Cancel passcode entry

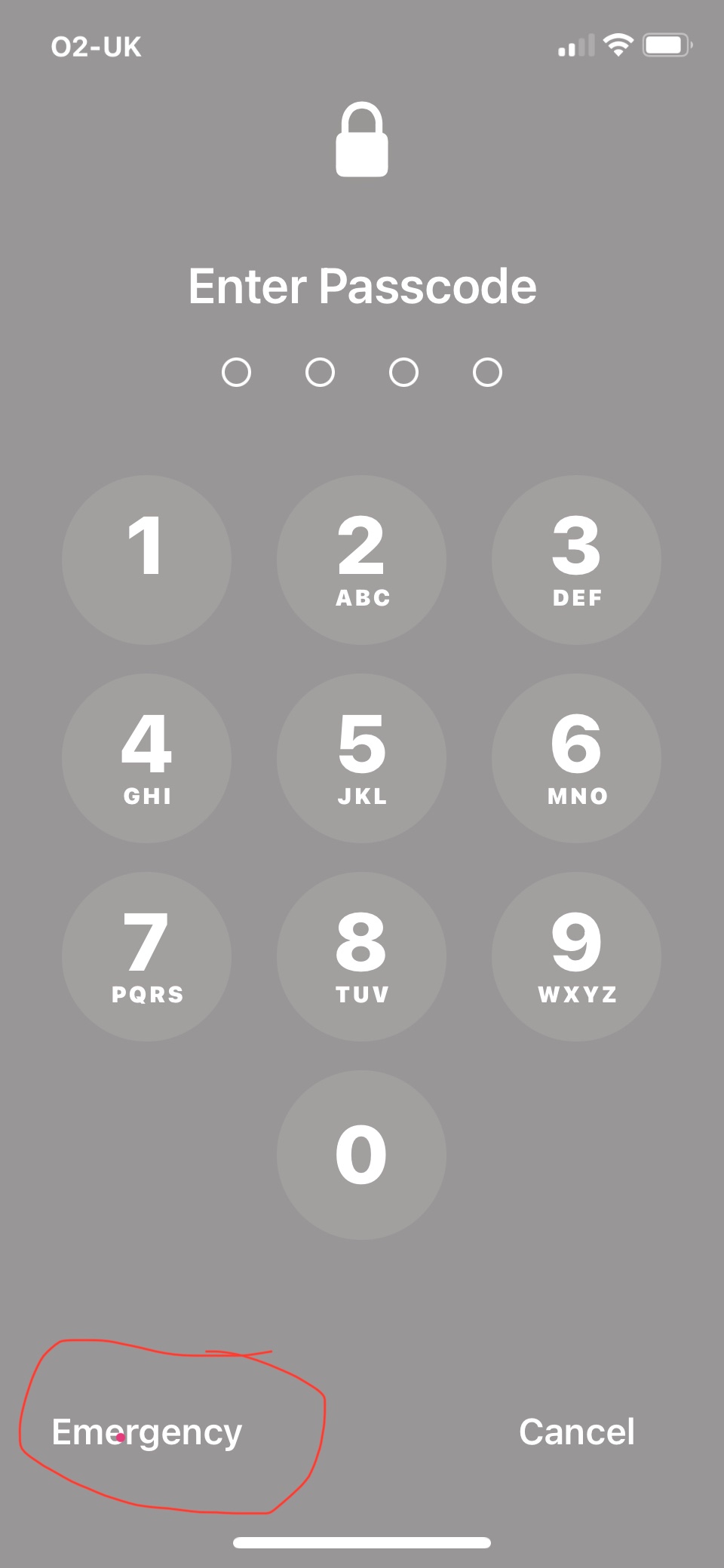[576, 1432]
